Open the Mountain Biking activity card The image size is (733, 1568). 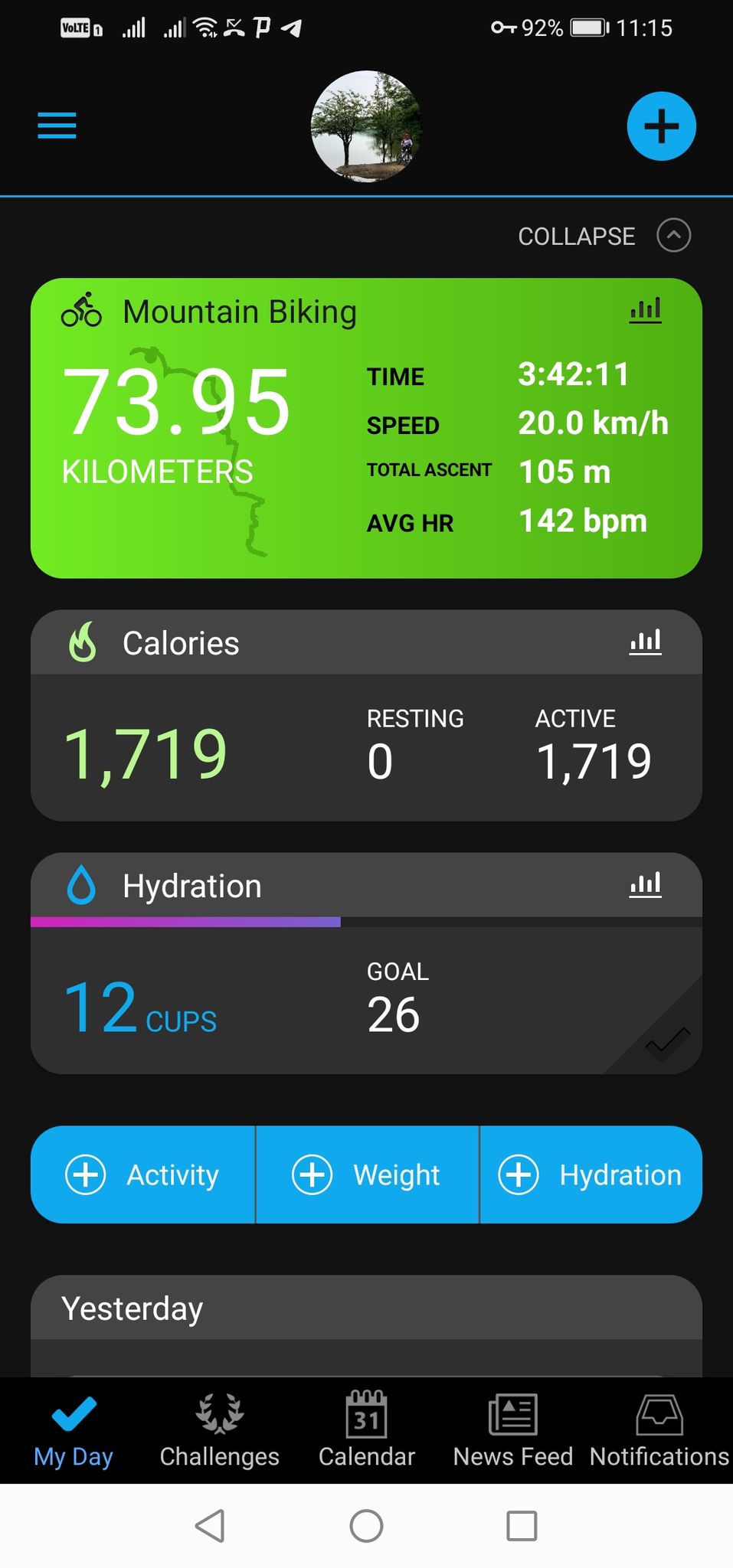coord(366,428)
